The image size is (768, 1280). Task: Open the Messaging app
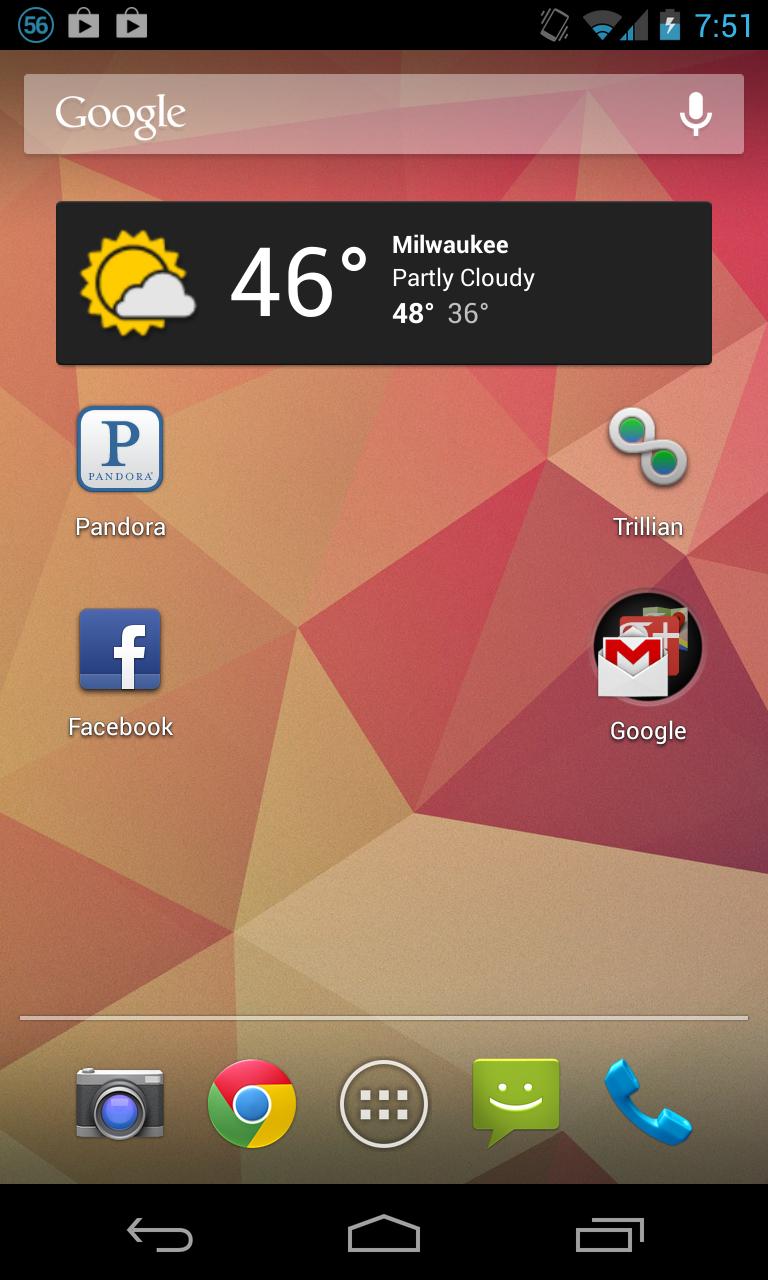click(516, 1103)
